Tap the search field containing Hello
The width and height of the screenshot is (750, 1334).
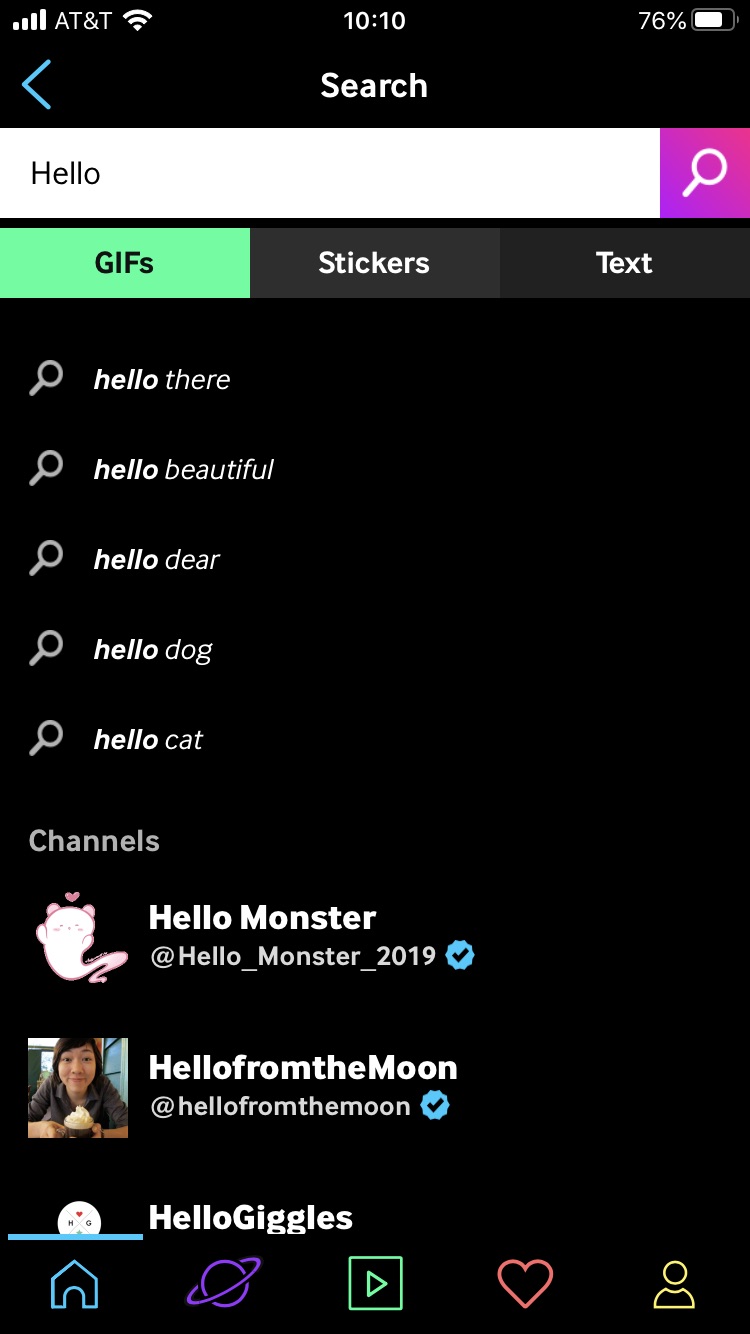330,173
